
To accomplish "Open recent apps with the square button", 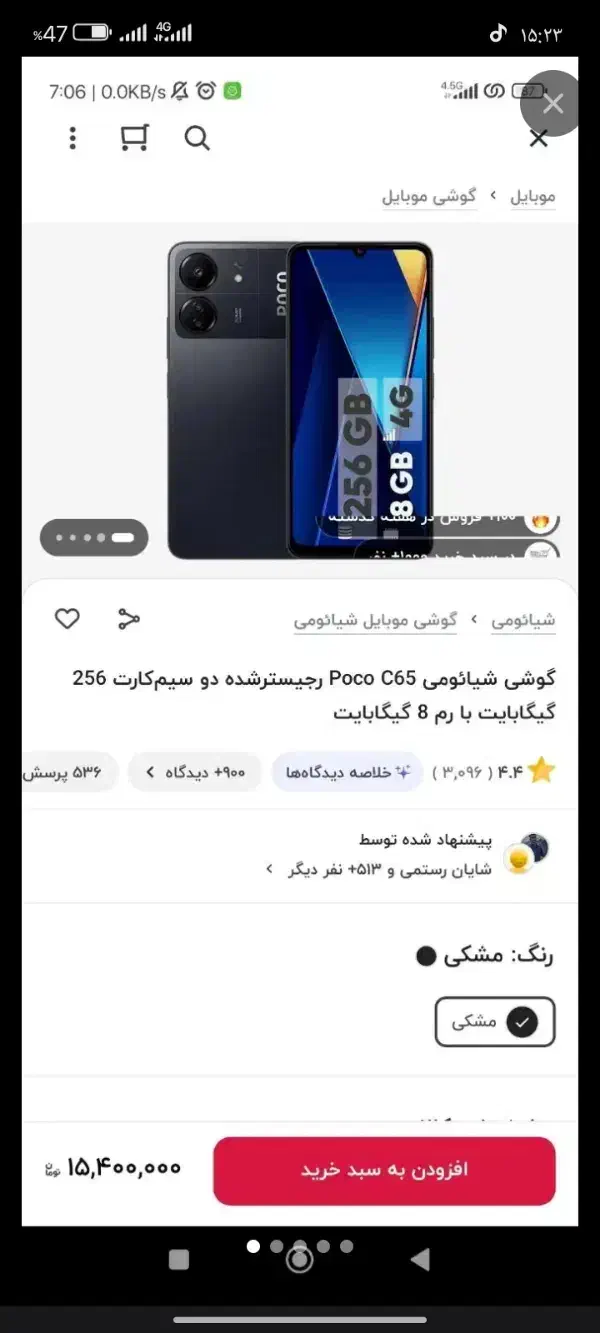I will pos(179,1259).
